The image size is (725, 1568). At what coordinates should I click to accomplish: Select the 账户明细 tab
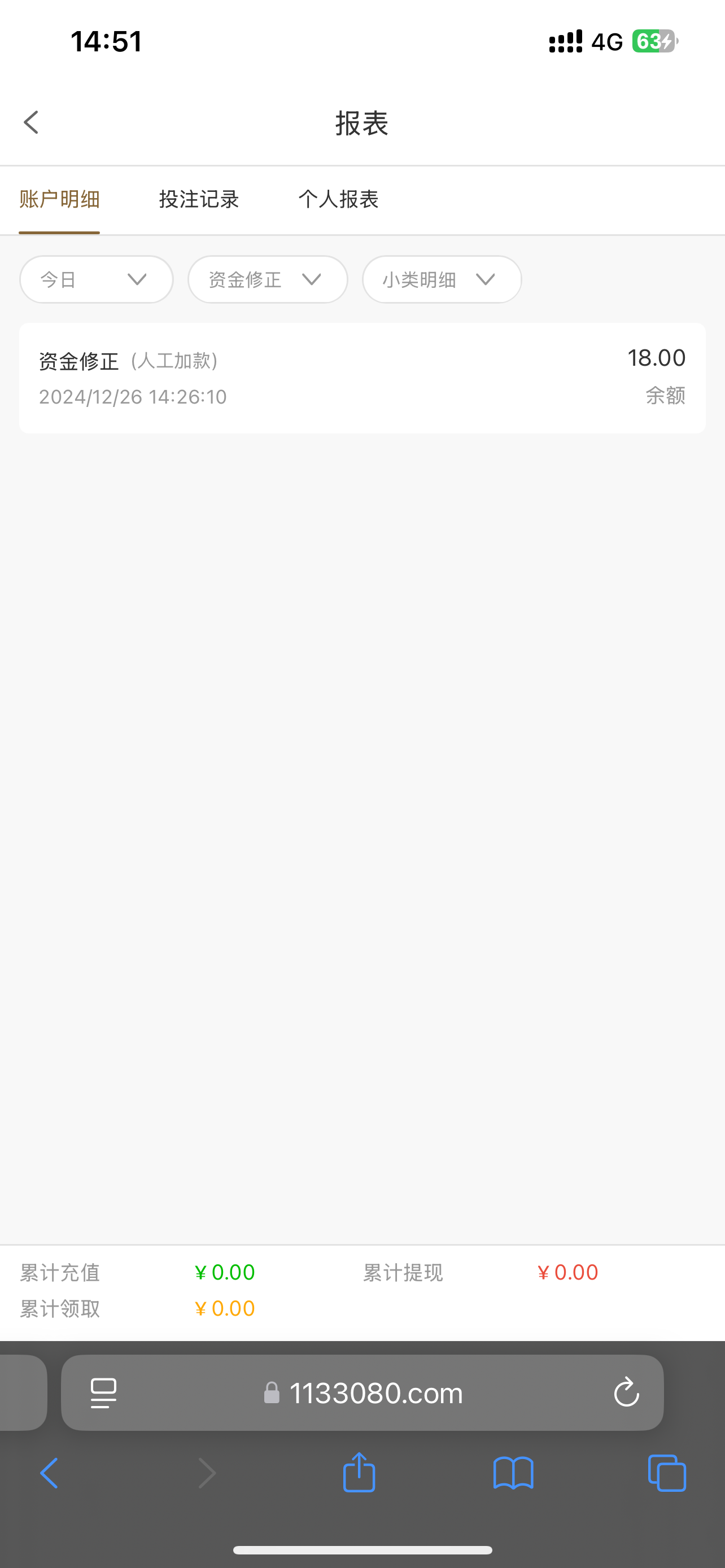[59, 199]
